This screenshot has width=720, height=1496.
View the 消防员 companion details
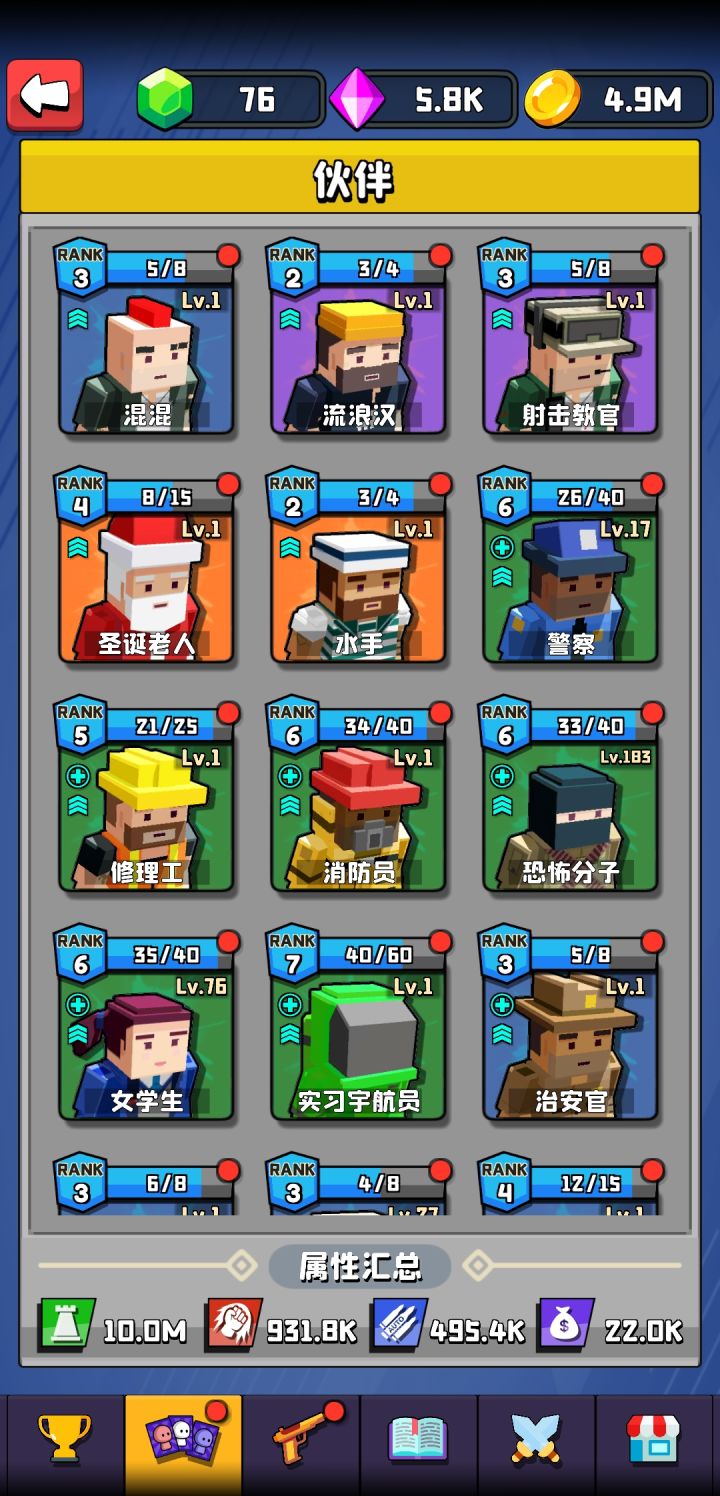click(358, 796)
